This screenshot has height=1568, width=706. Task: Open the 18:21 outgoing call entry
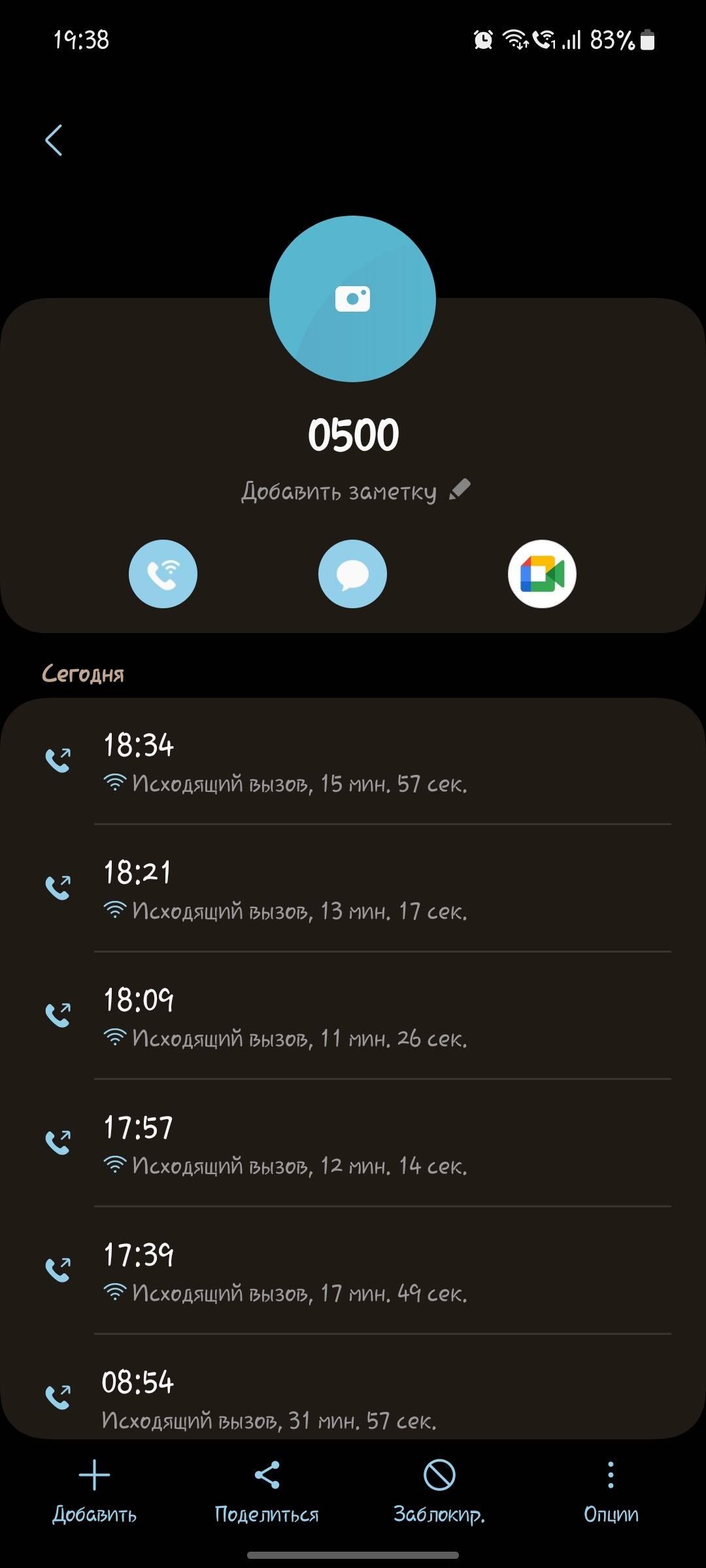(353, 889)
